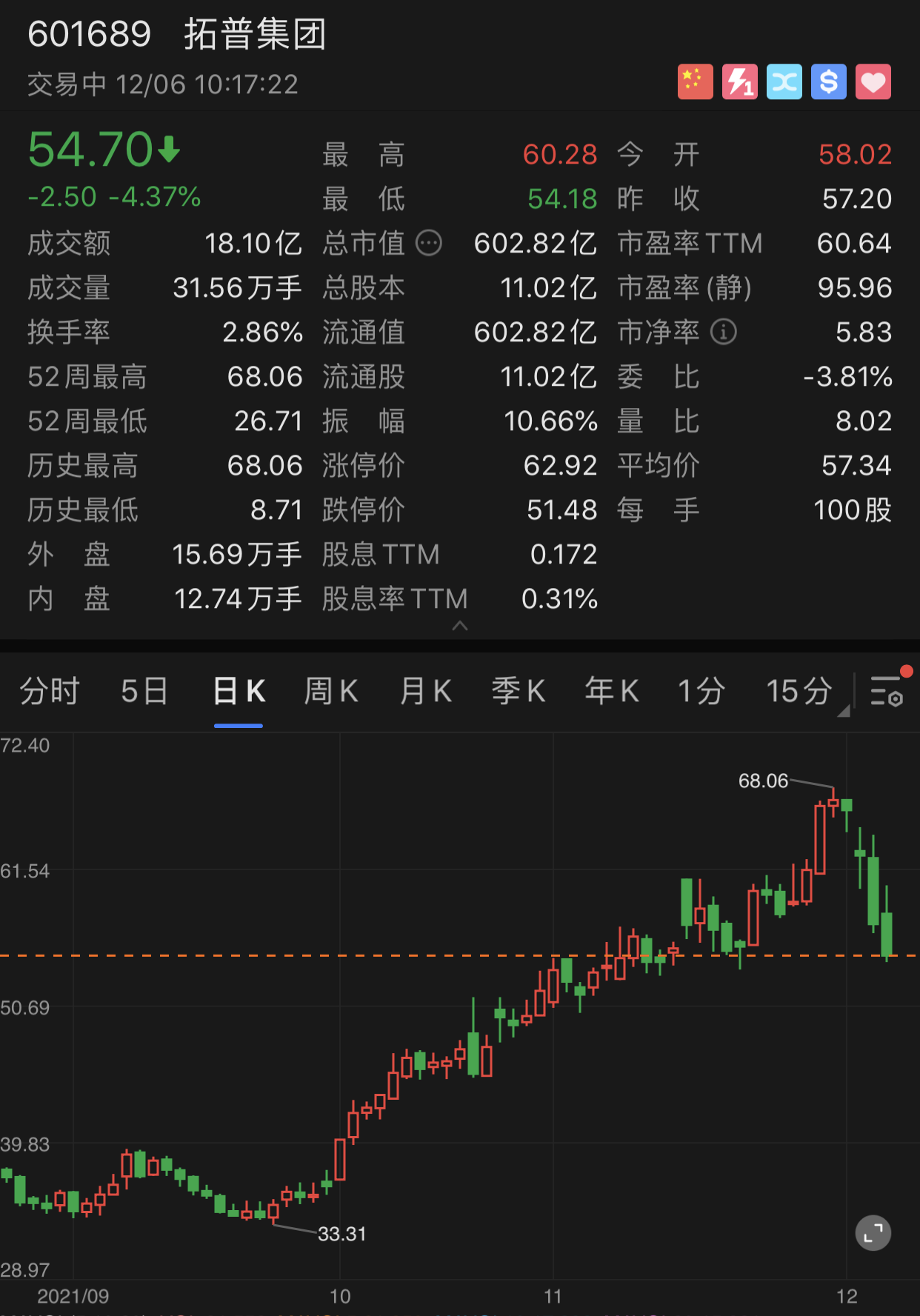The width and height of the screenshot is (920, 1316).
Task: Switch to the 分时 chart tab
Action: point(47,691)
